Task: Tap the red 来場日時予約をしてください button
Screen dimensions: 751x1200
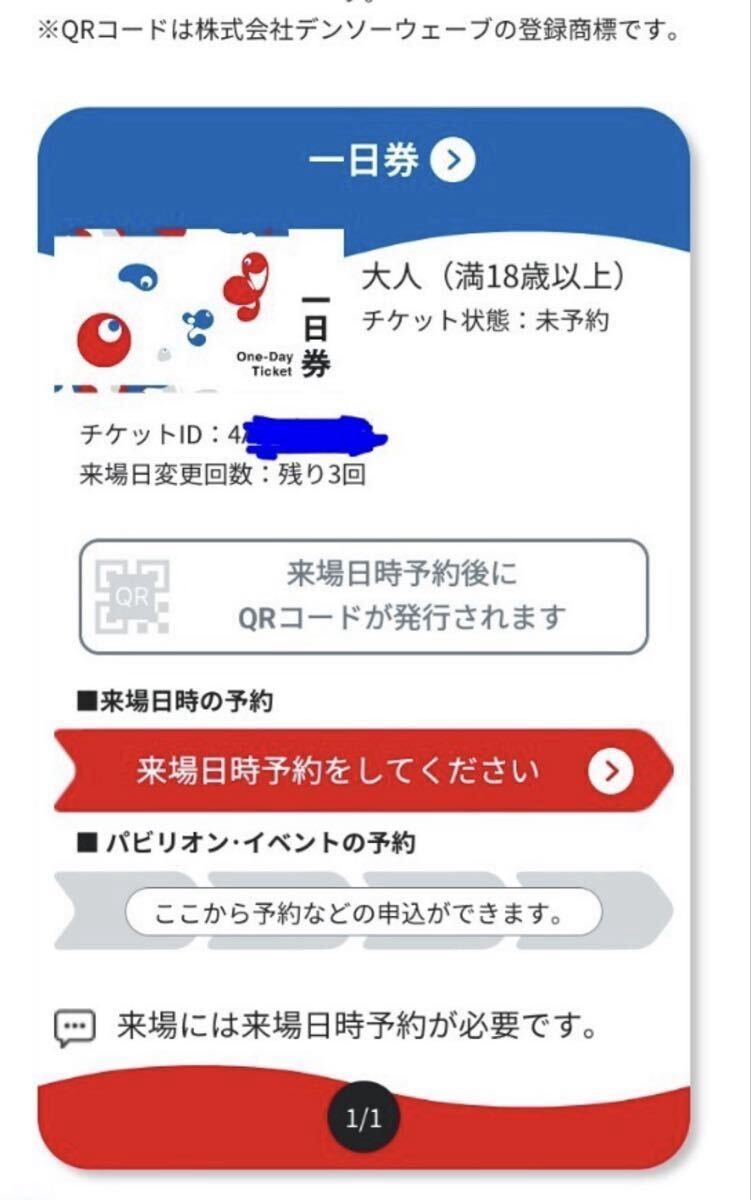Action: pos(363,771)
